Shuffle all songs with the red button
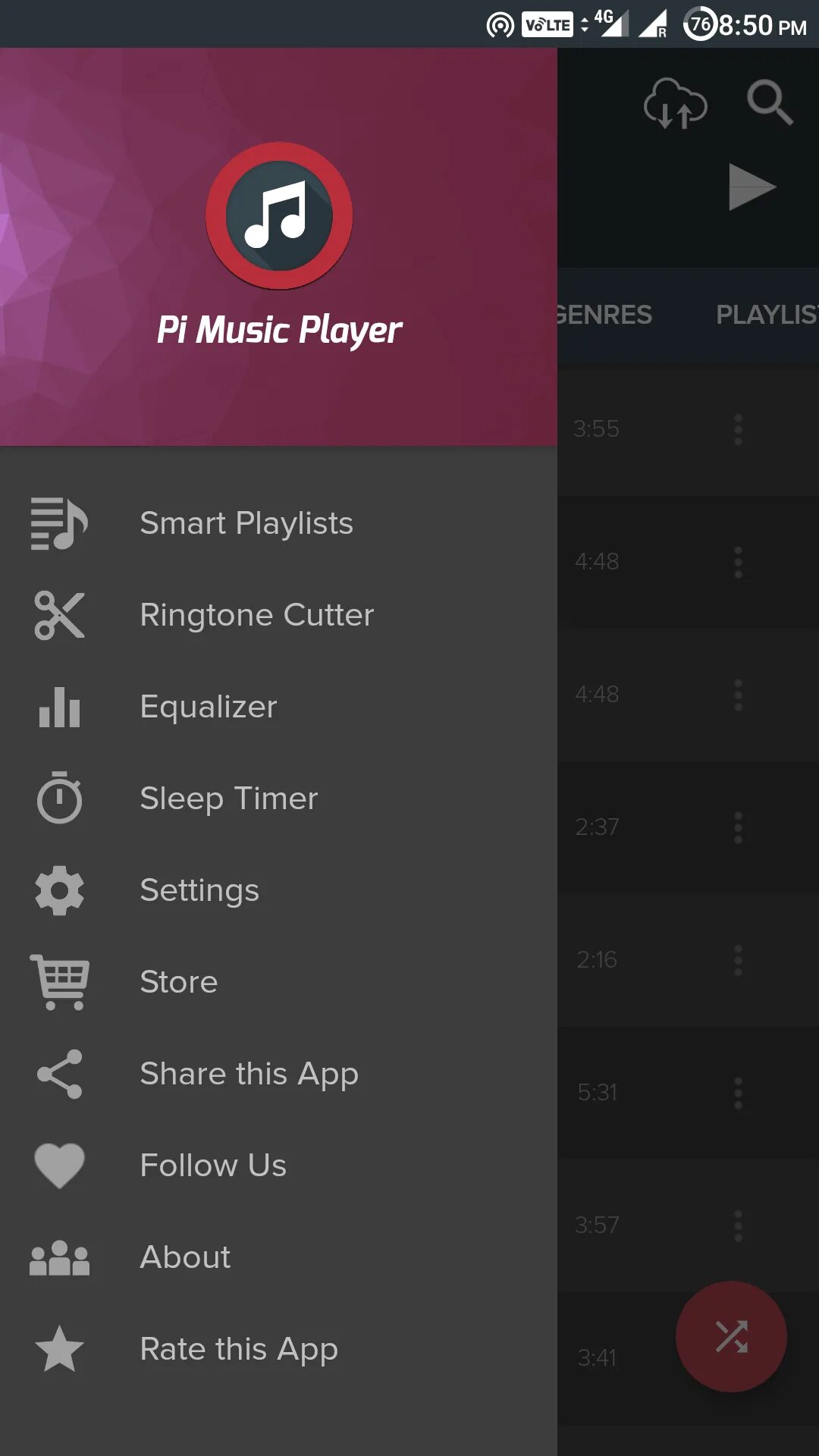The width and height of the screenshot is (819, 1456). click(x=731, y=1336)
